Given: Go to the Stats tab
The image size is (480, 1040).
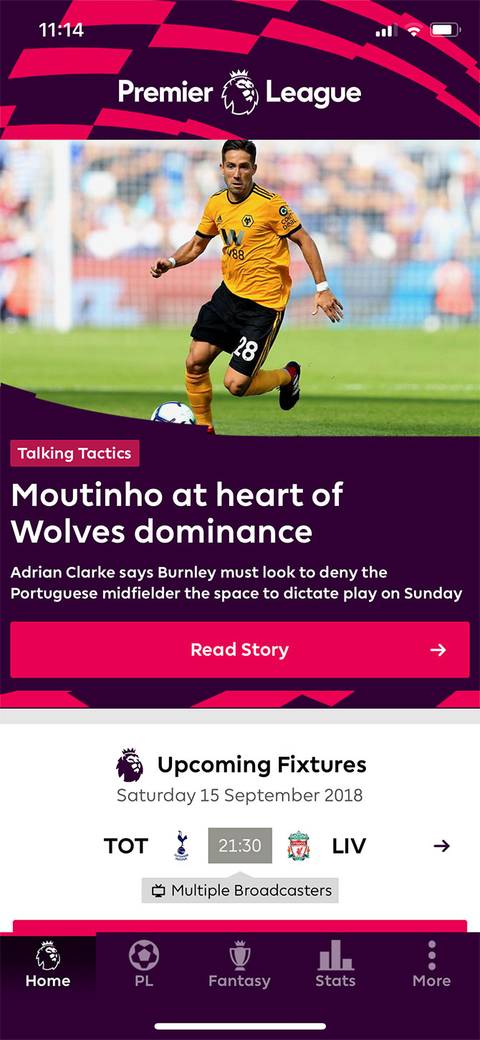Looking at the screenshot, I should tap(335, 965).
